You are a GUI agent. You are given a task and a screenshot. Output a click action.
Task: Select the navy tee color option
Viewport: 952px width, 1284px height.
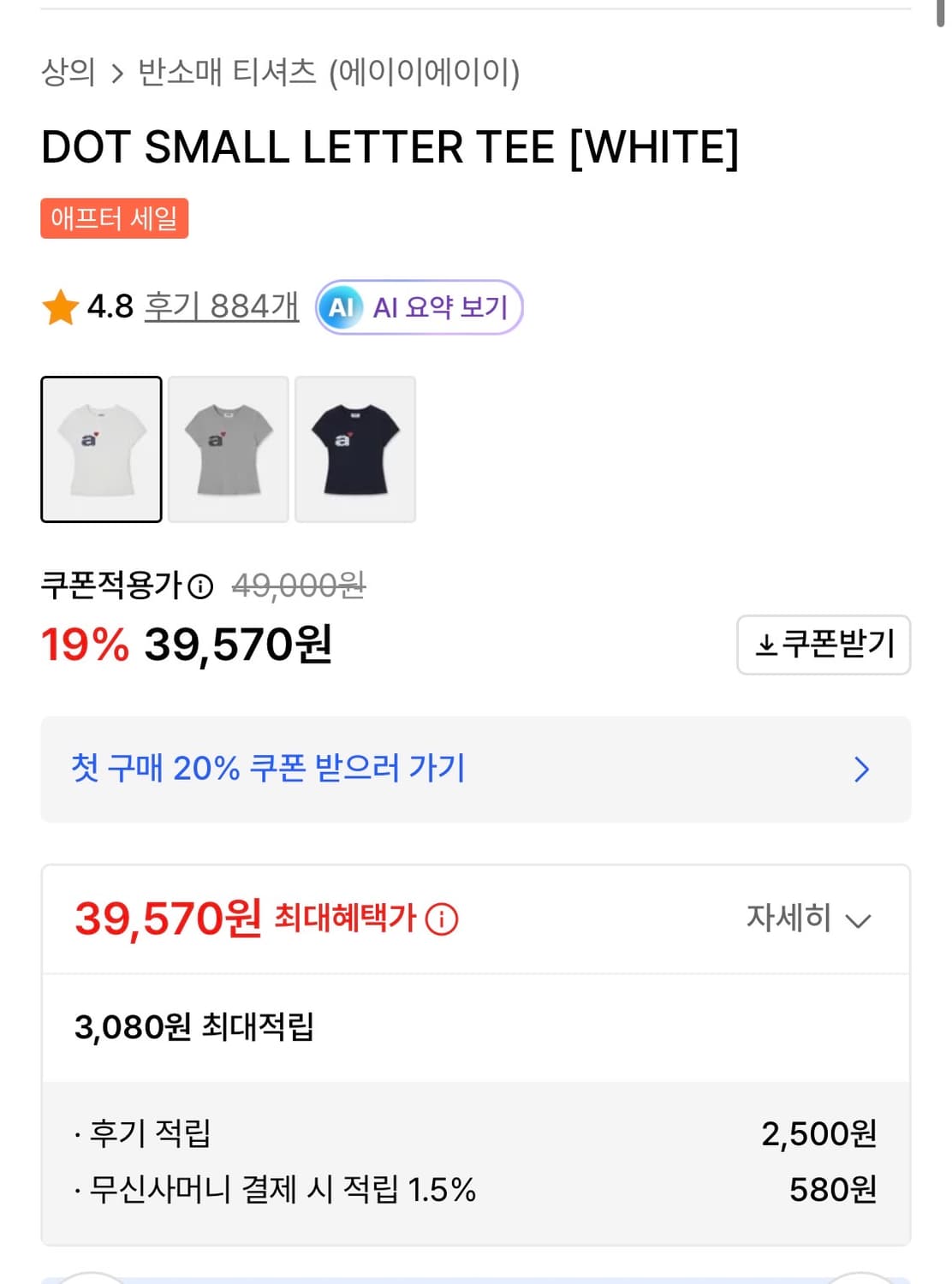[355, 449]
